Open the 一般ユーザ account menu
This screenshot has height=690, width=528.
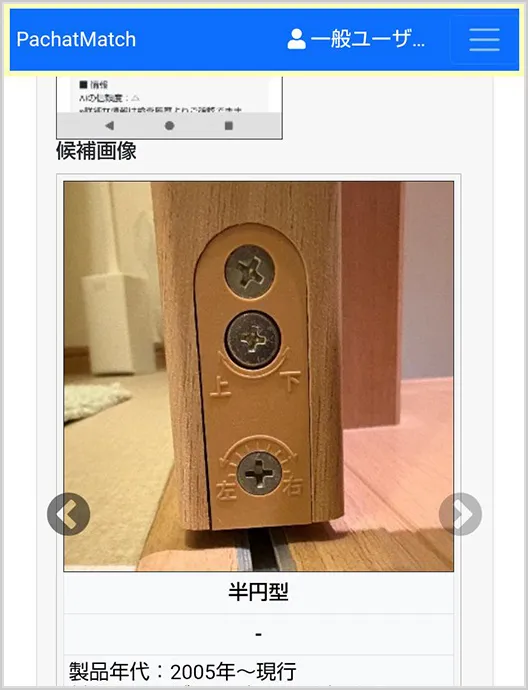(x=356, y=39)
